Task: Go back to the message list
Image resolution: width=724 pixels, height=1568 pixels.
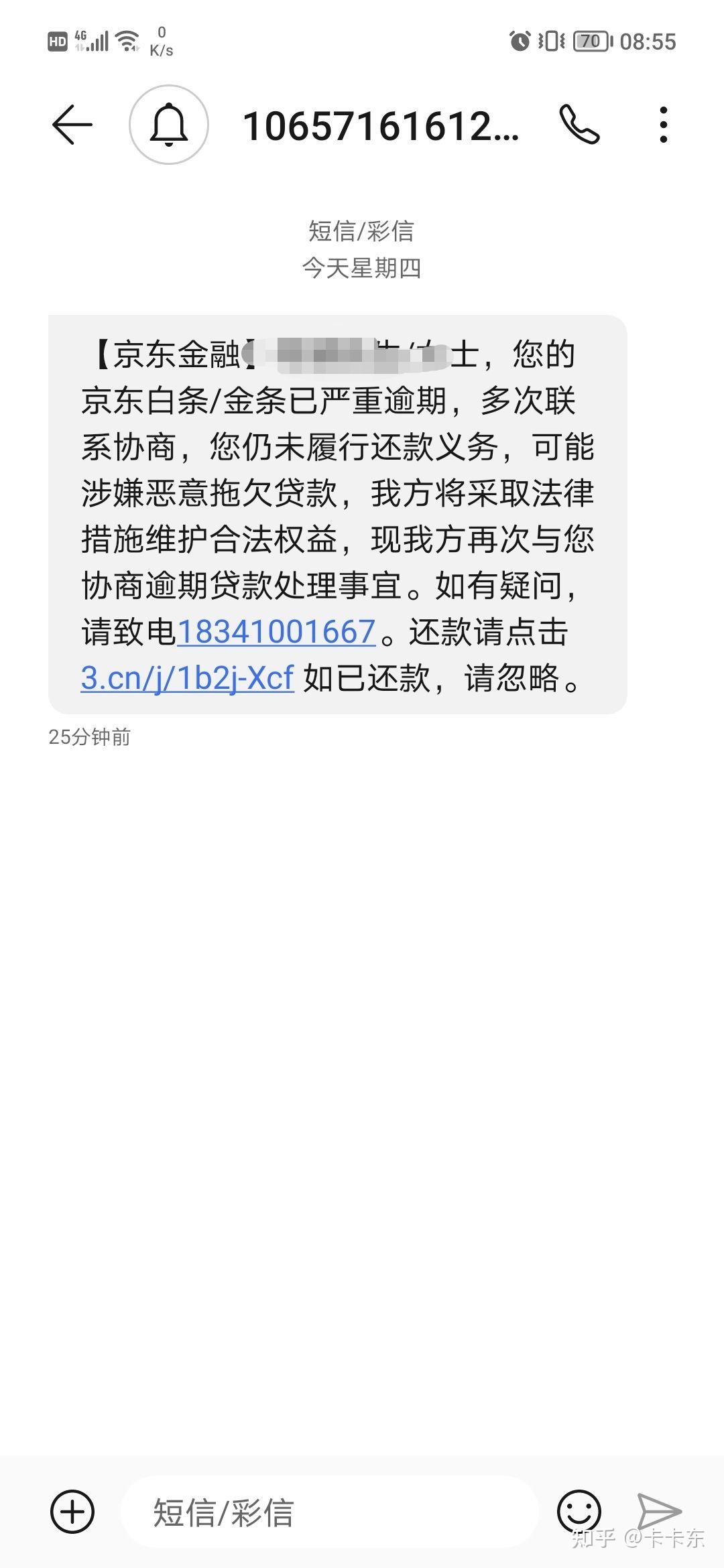Action: coord(72,125)
